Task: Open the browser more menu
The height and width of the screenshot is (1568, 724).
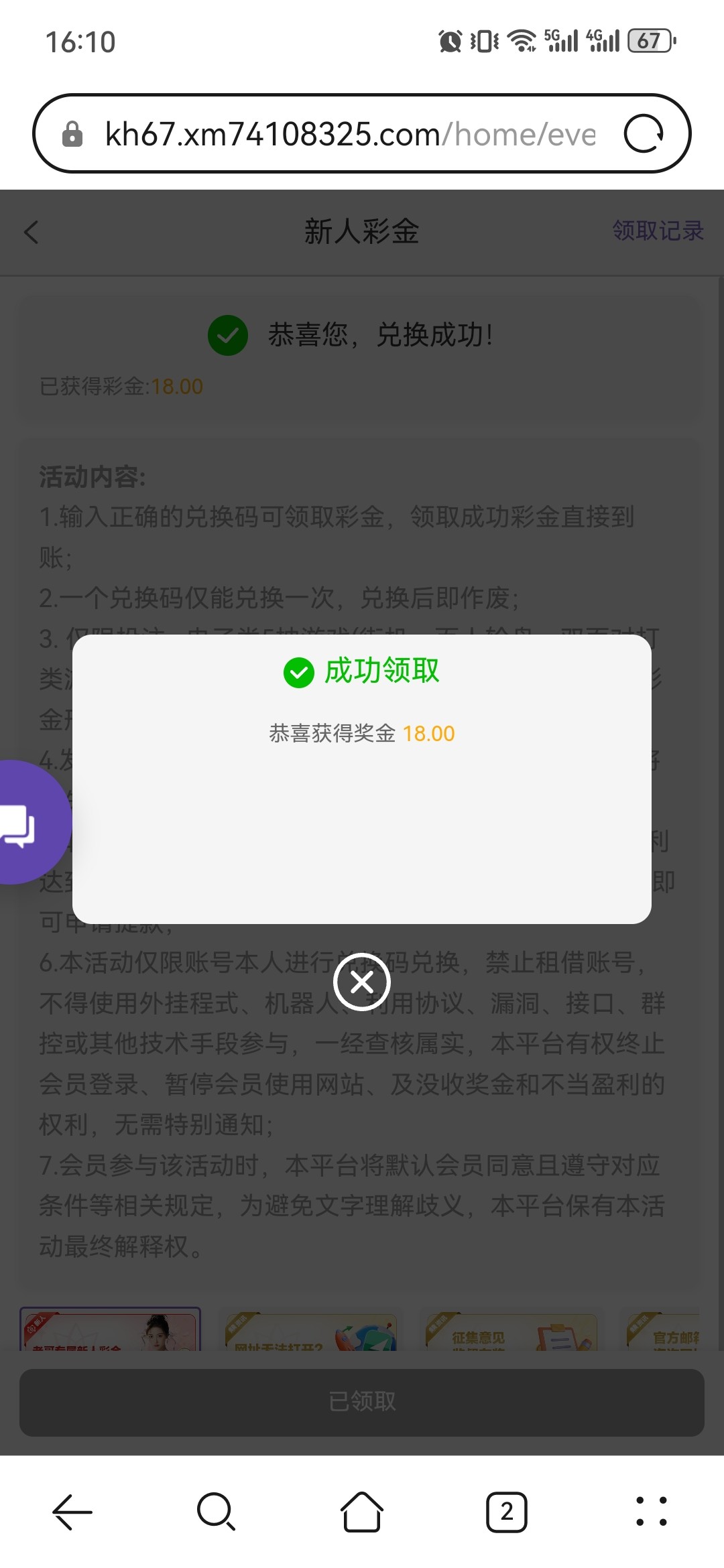Action: pyautogui.click(x=652, y=1512)
